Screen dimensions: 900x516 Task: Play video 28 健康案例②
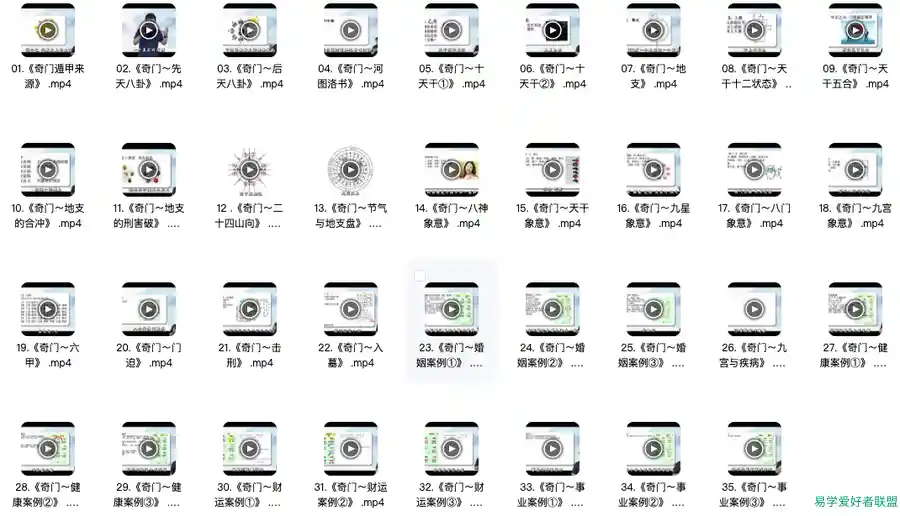[48, 448]
